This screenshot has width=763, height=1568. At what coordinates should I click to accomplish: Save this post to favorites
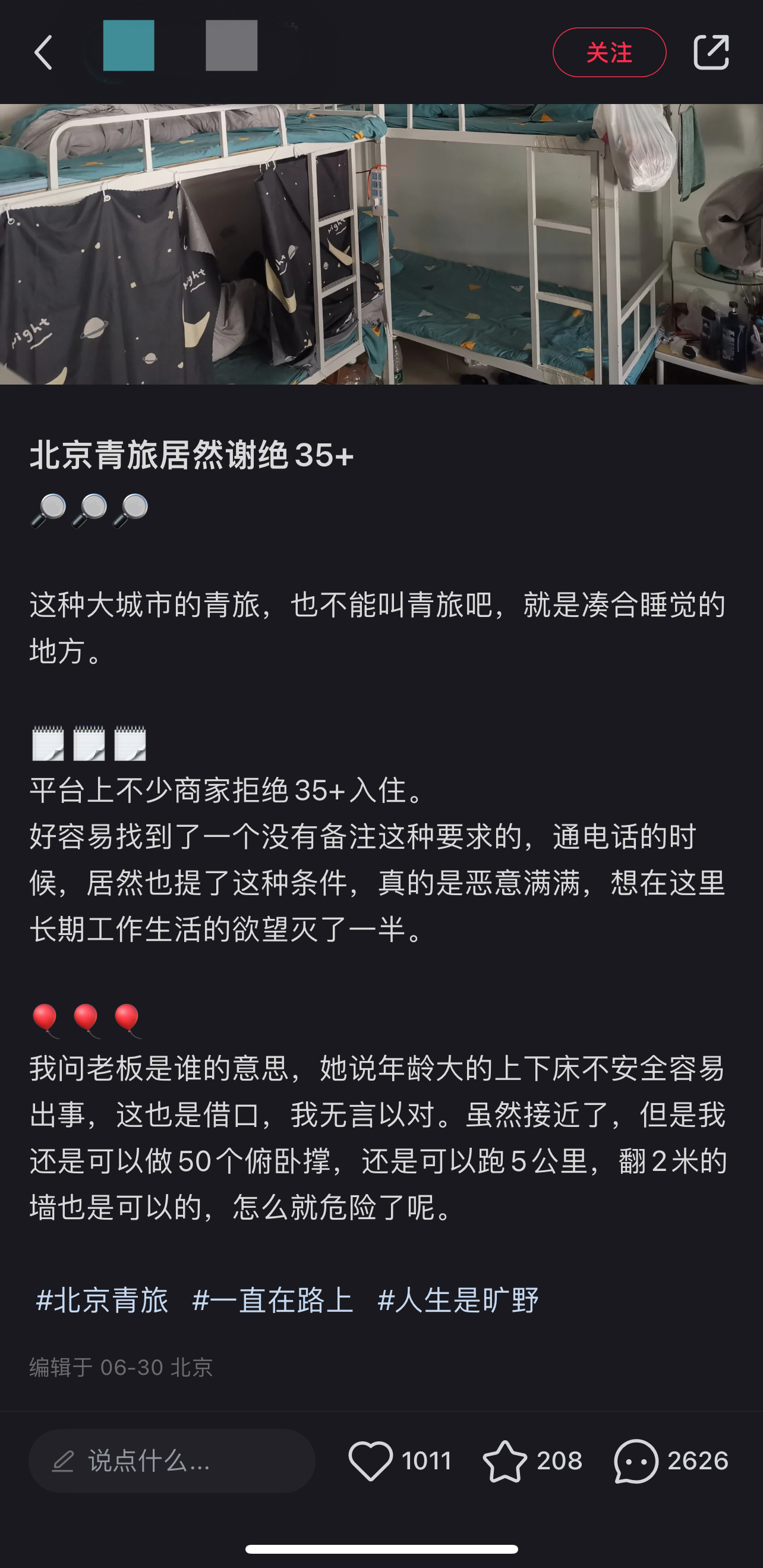[505, 1460]
